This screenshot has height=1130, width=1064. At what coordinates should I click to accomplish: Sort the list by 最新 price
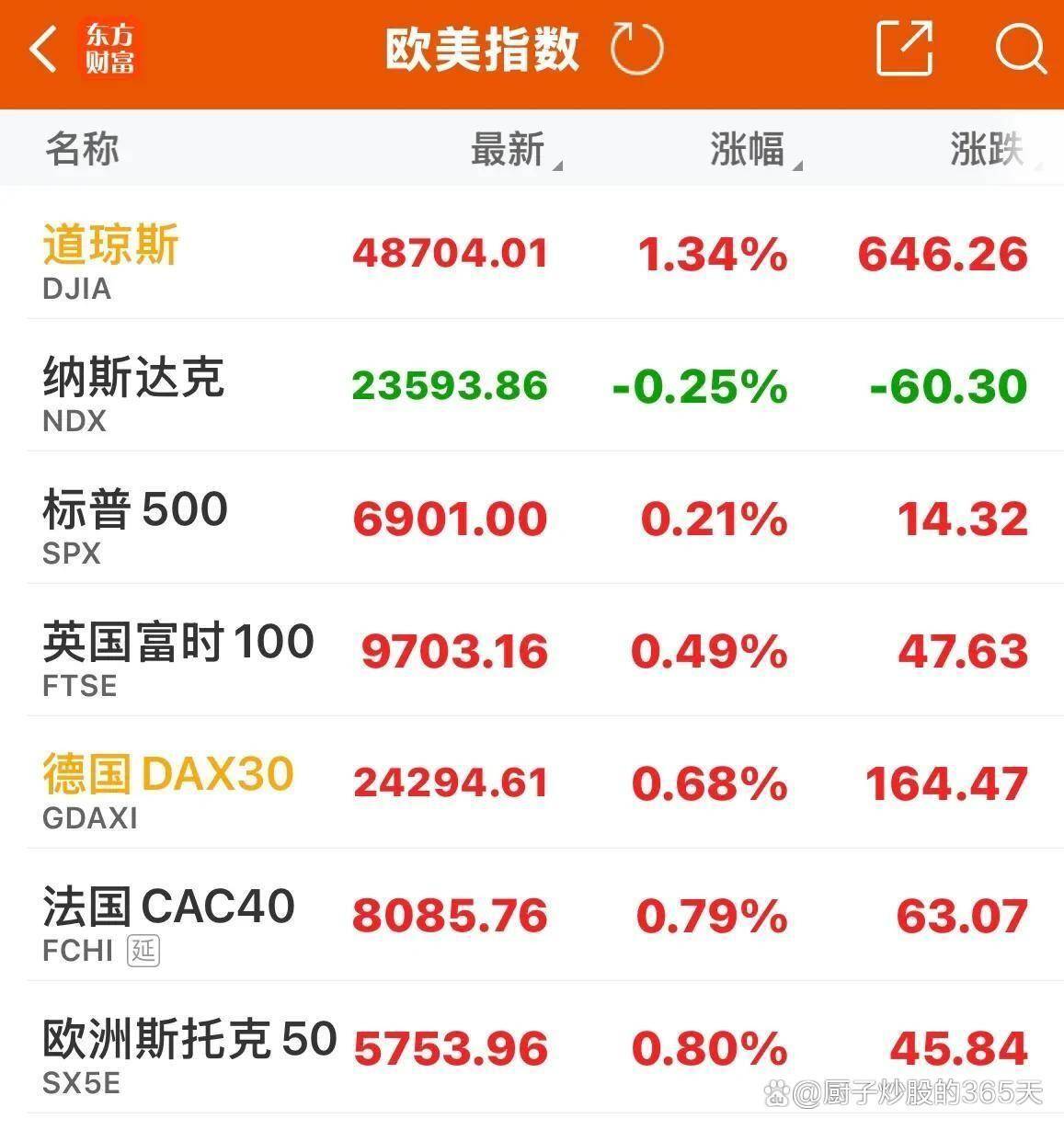[509, 149]
